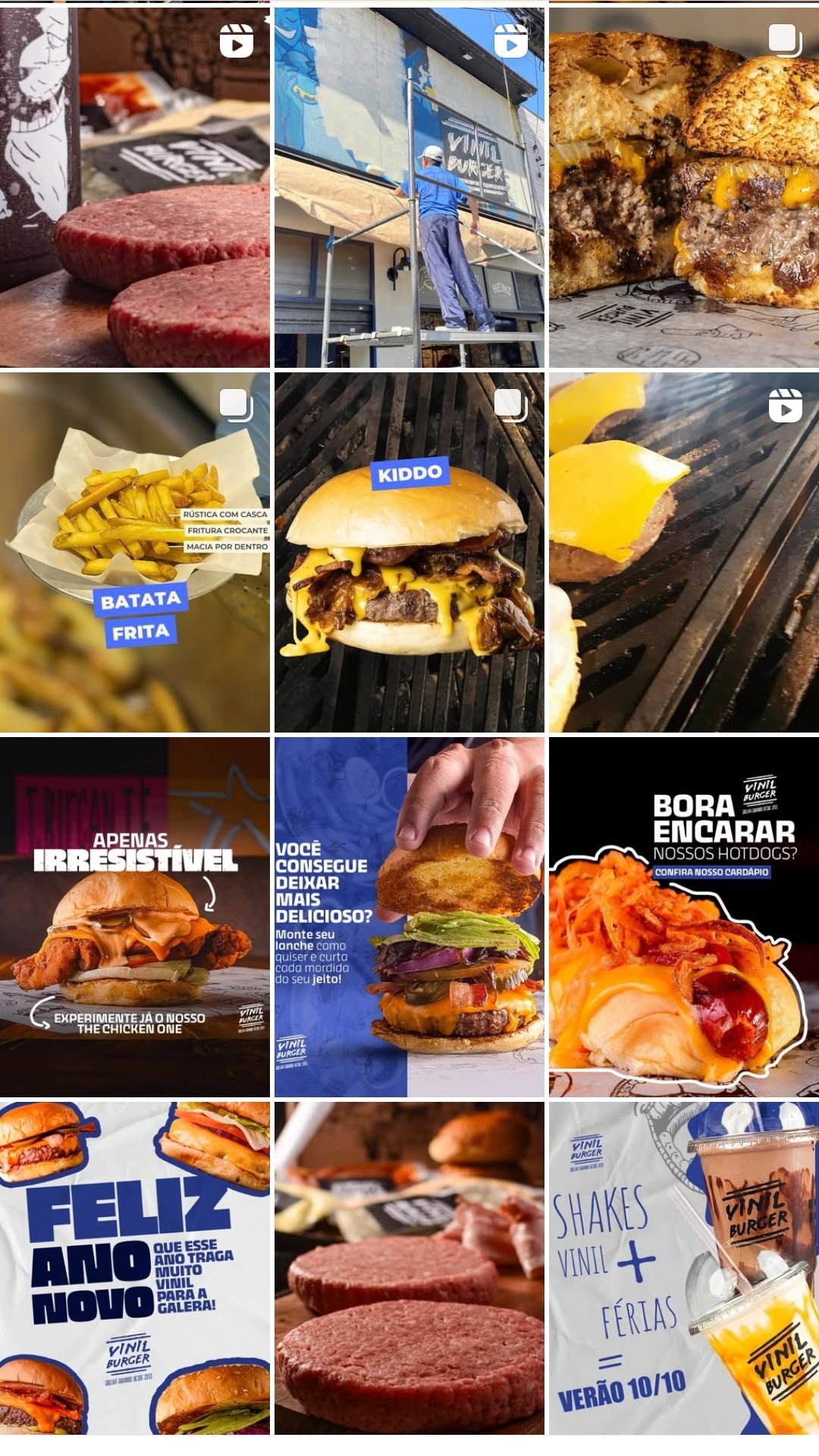Open the Shakes Vinil + Férias post

(683, 1266)
